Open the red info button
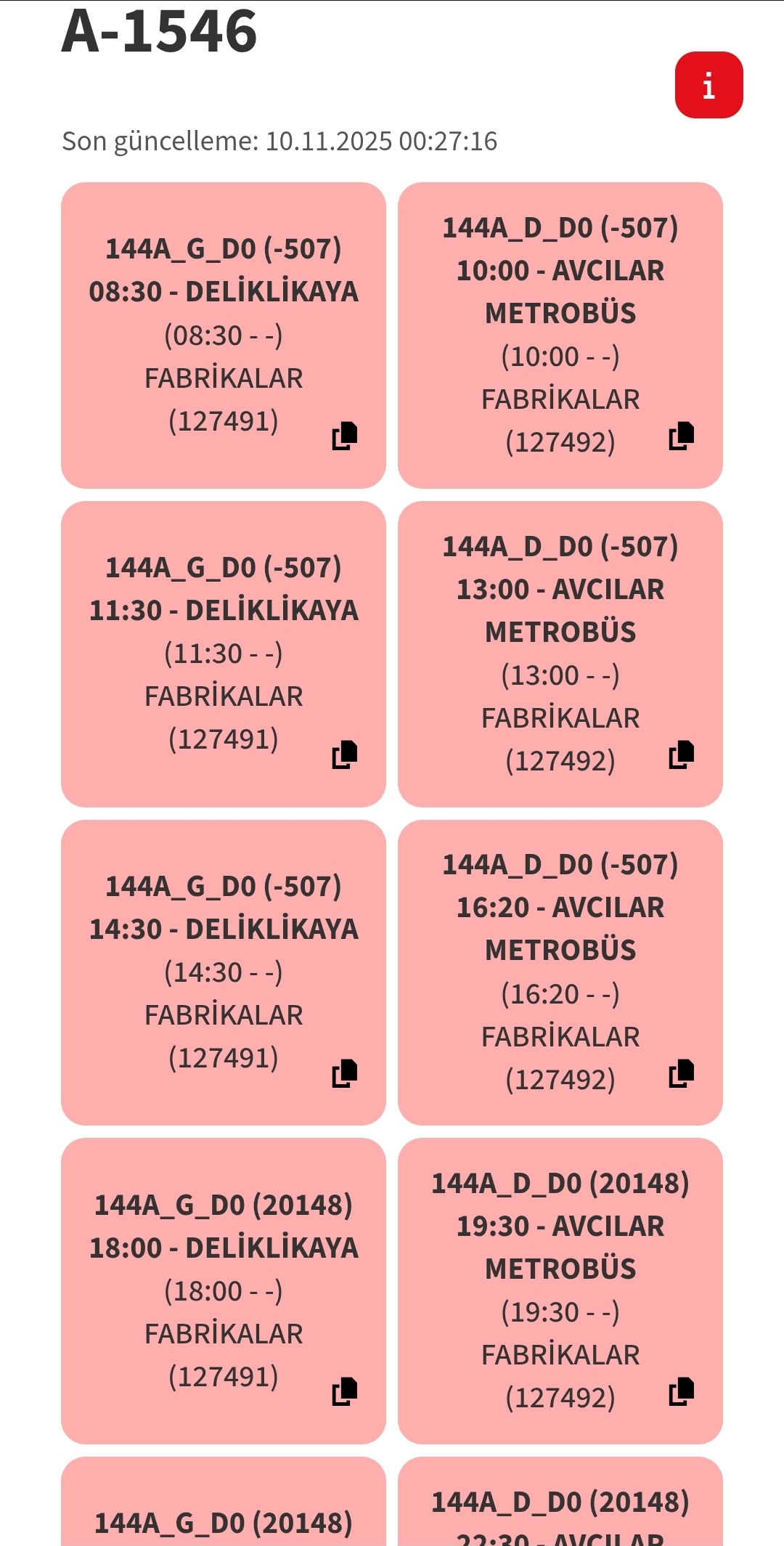 point(709,85)
